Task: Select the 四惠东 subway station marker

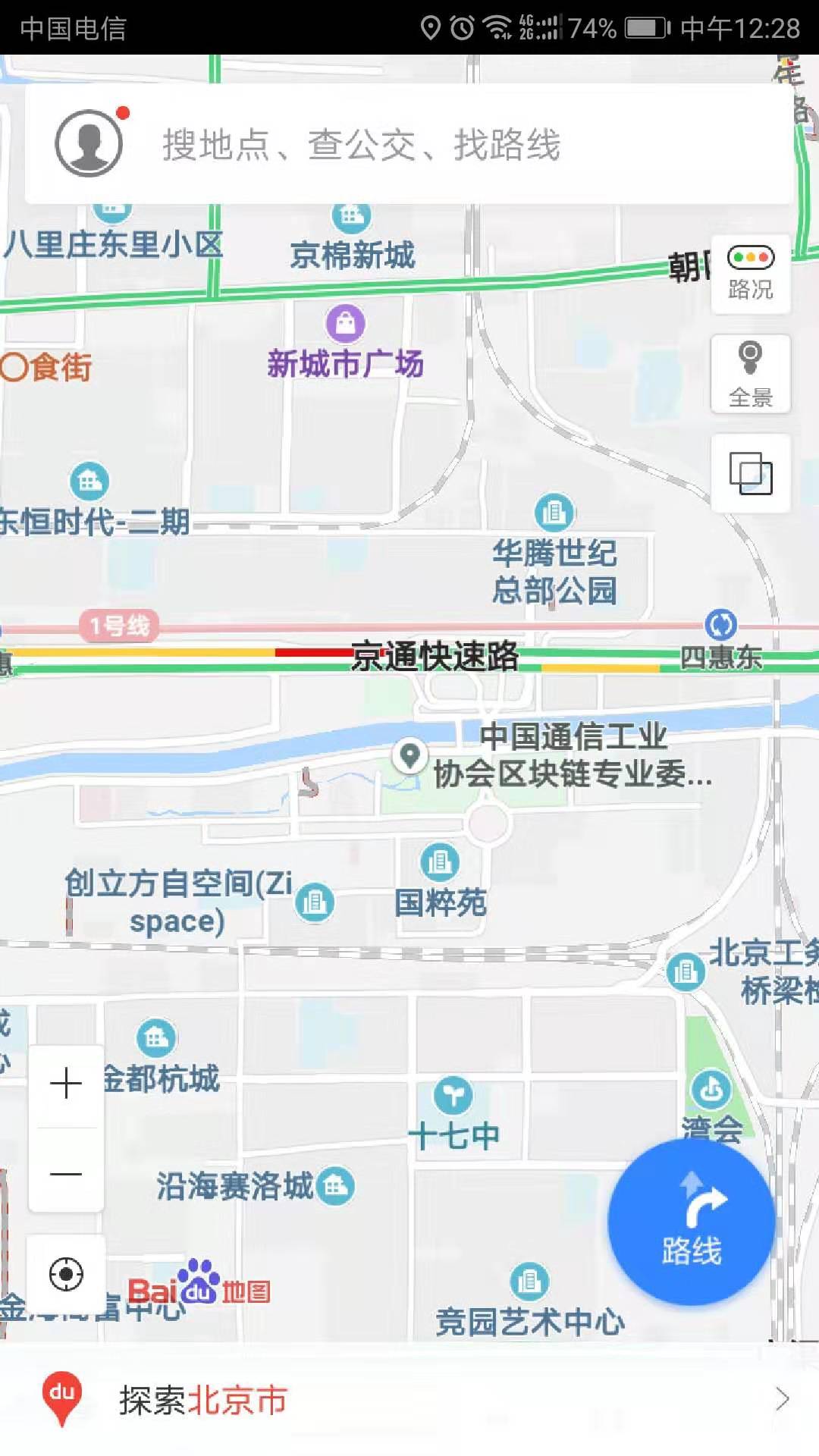Action: (x=720, y=626)
